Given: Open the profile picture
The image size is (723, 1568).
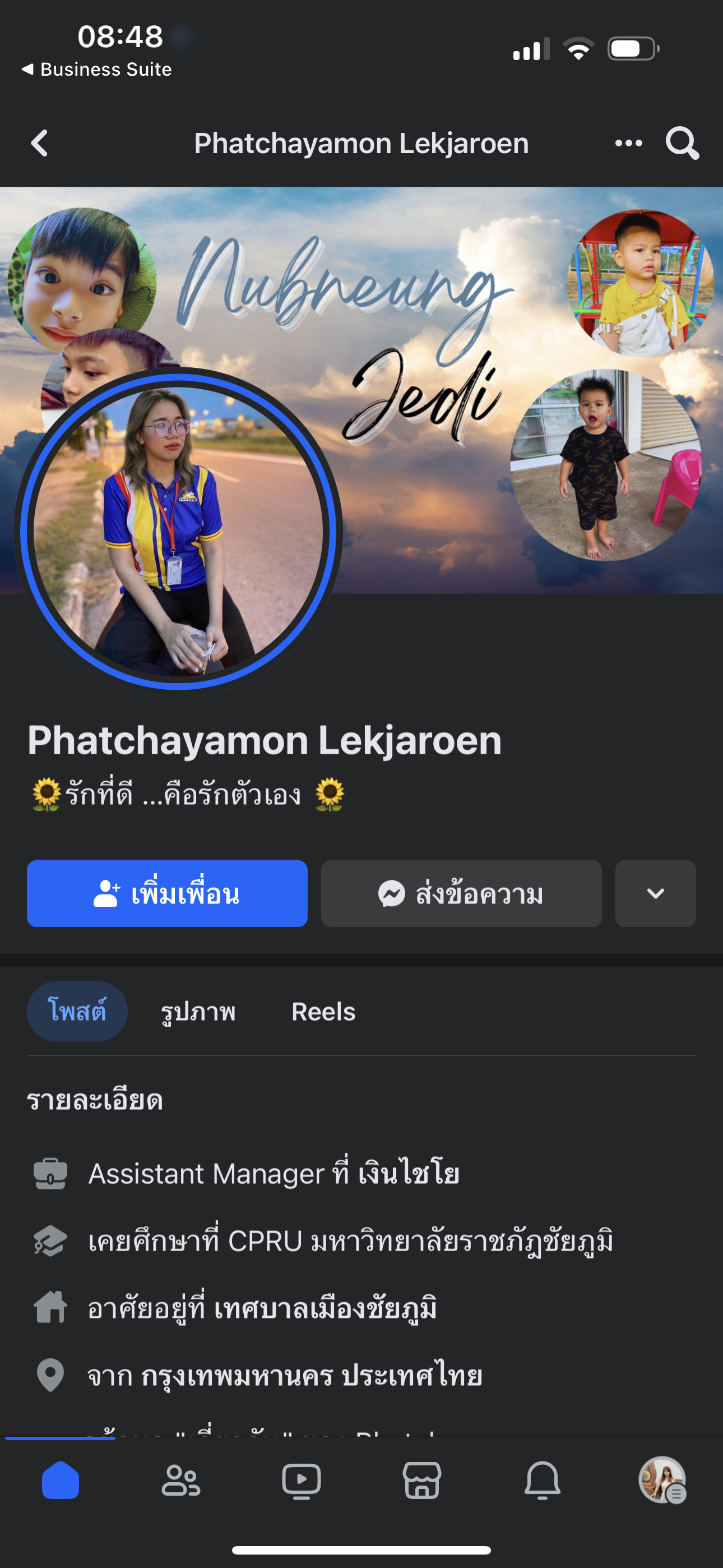Looking at the screenshot, I should tap(178, 531).
